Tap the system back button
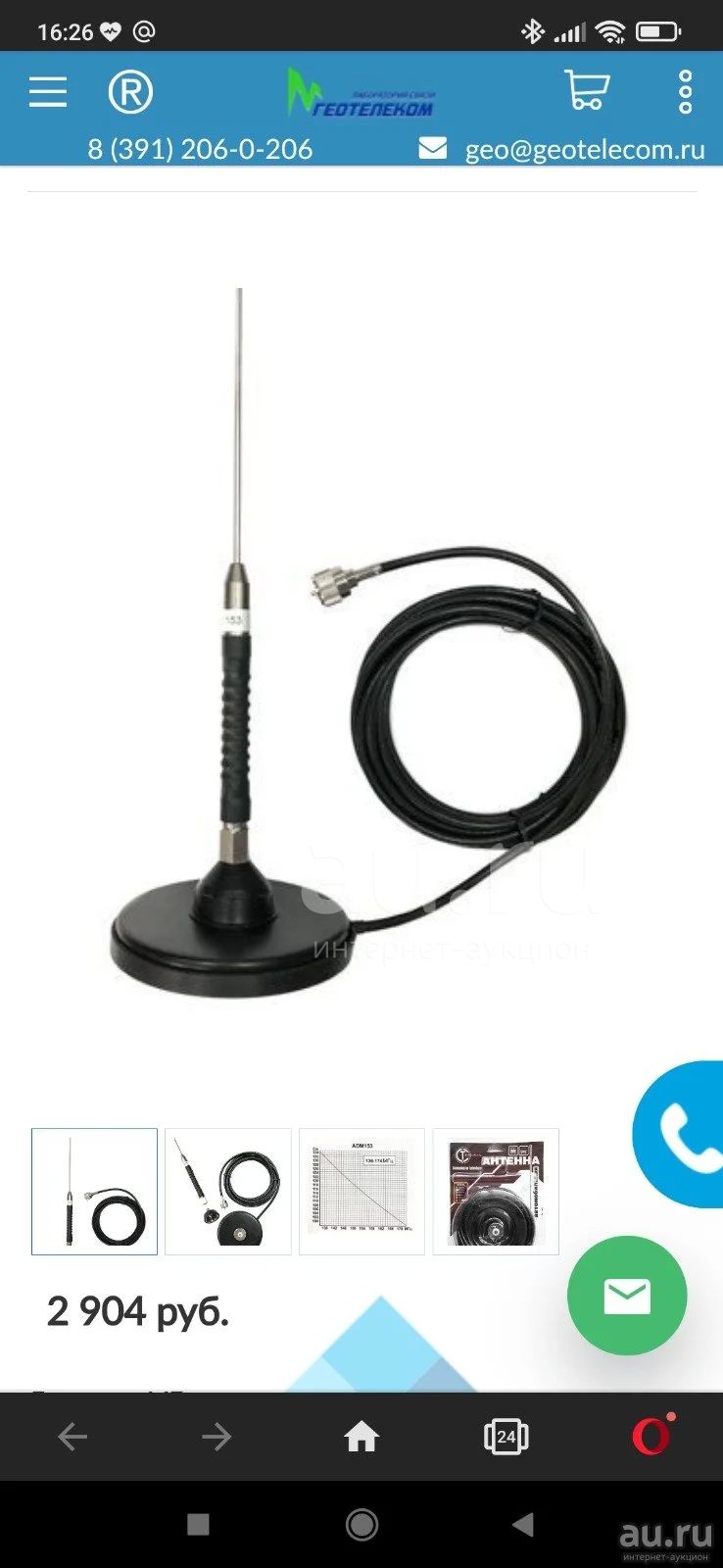The image size is (723, 1568). coord(523,1524)
